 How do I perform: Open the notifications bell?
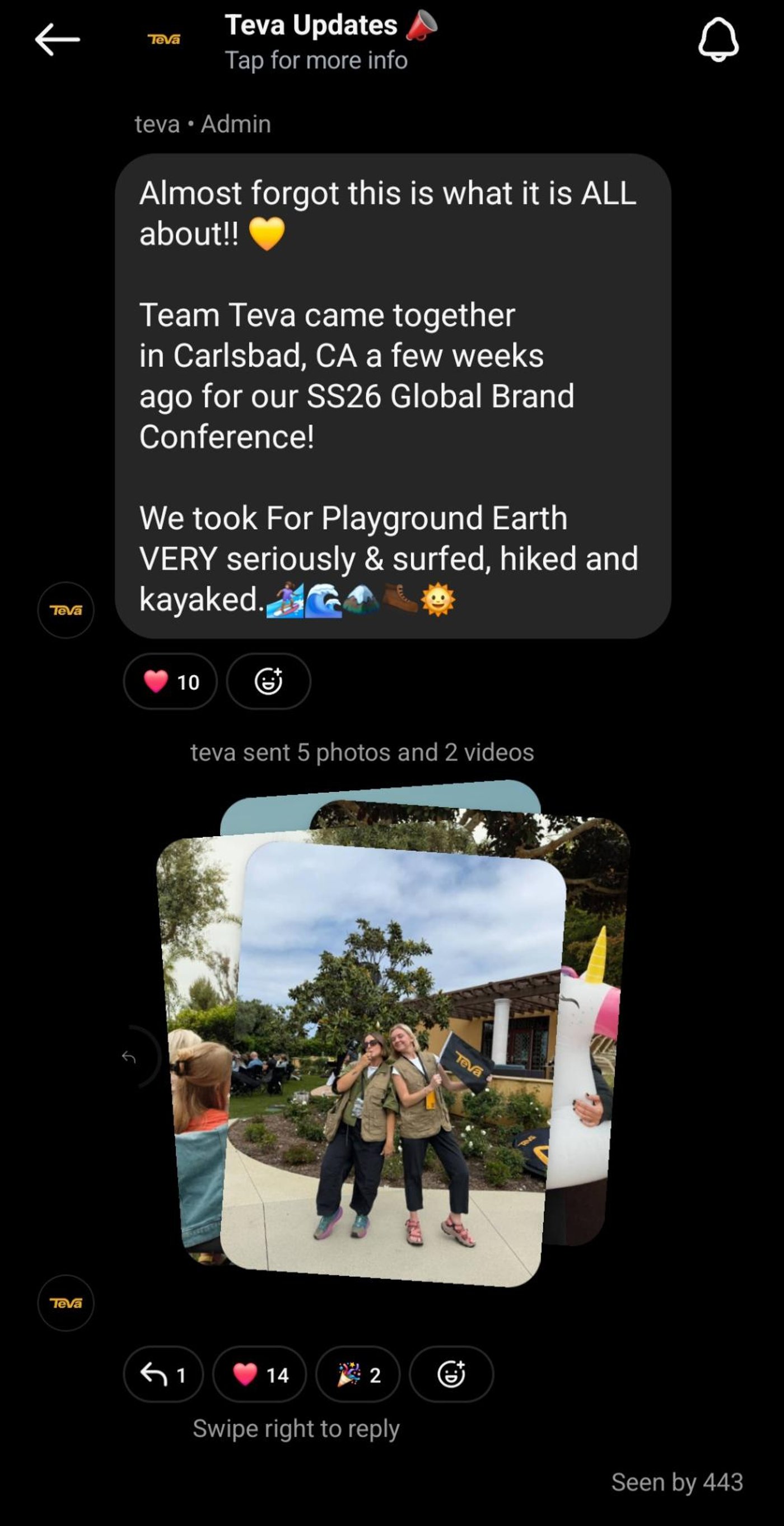[x=717, y=40]
